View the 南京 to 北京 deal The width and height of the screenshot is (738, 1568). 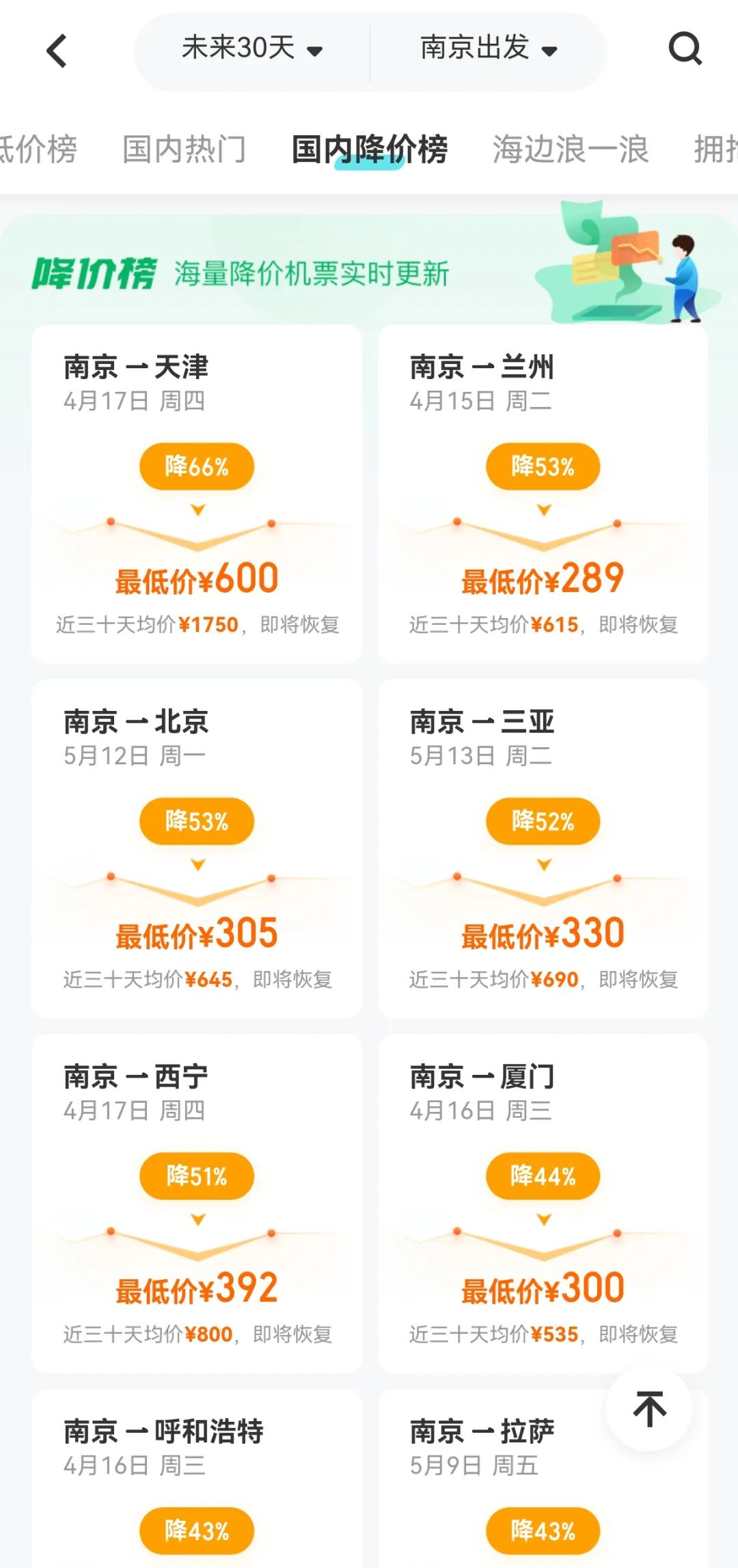197,848
